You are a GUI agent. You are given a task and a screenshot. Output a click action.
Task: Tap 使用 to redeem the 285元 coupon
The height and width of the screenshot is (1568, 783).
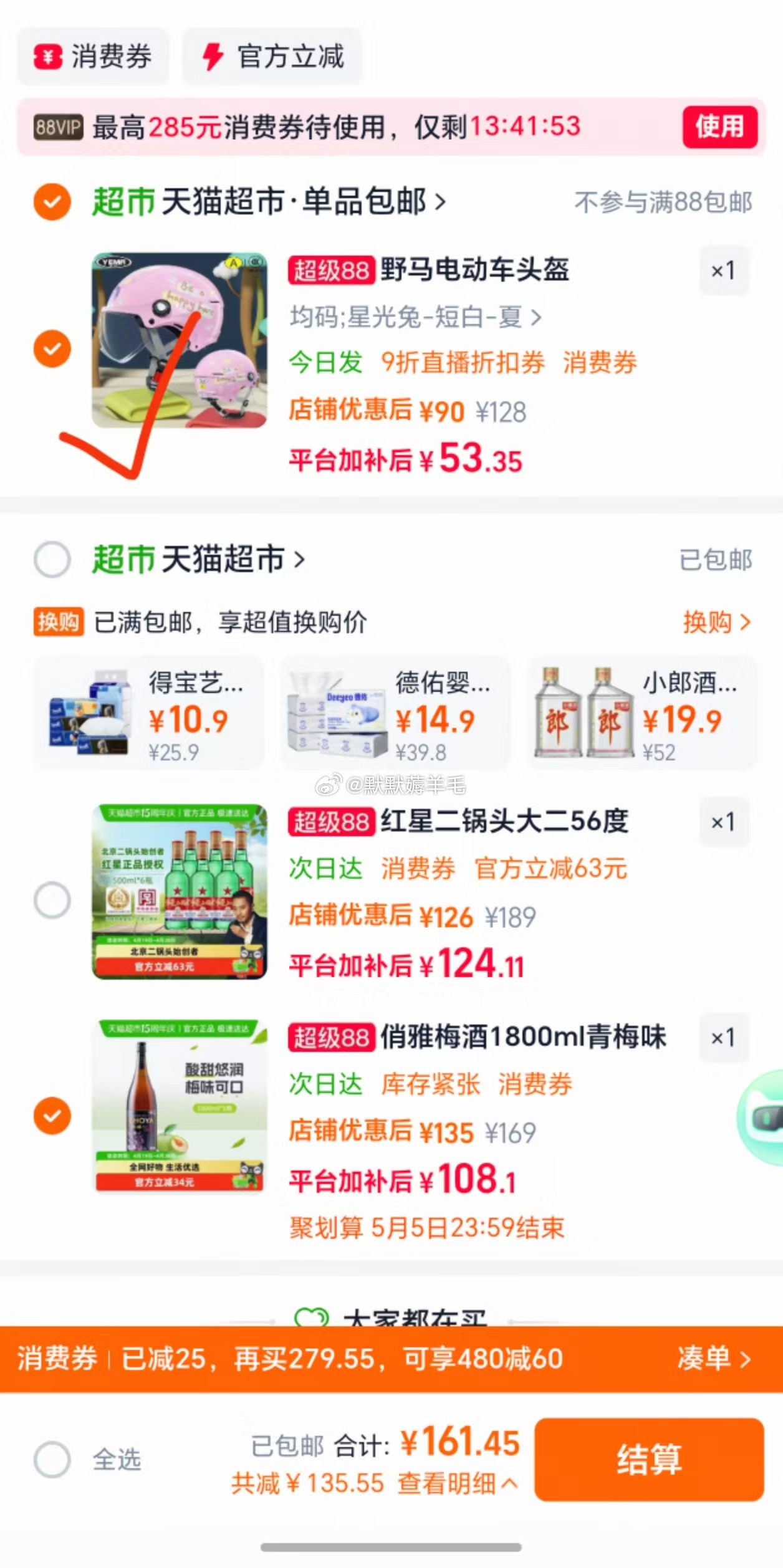pos(719,127)
